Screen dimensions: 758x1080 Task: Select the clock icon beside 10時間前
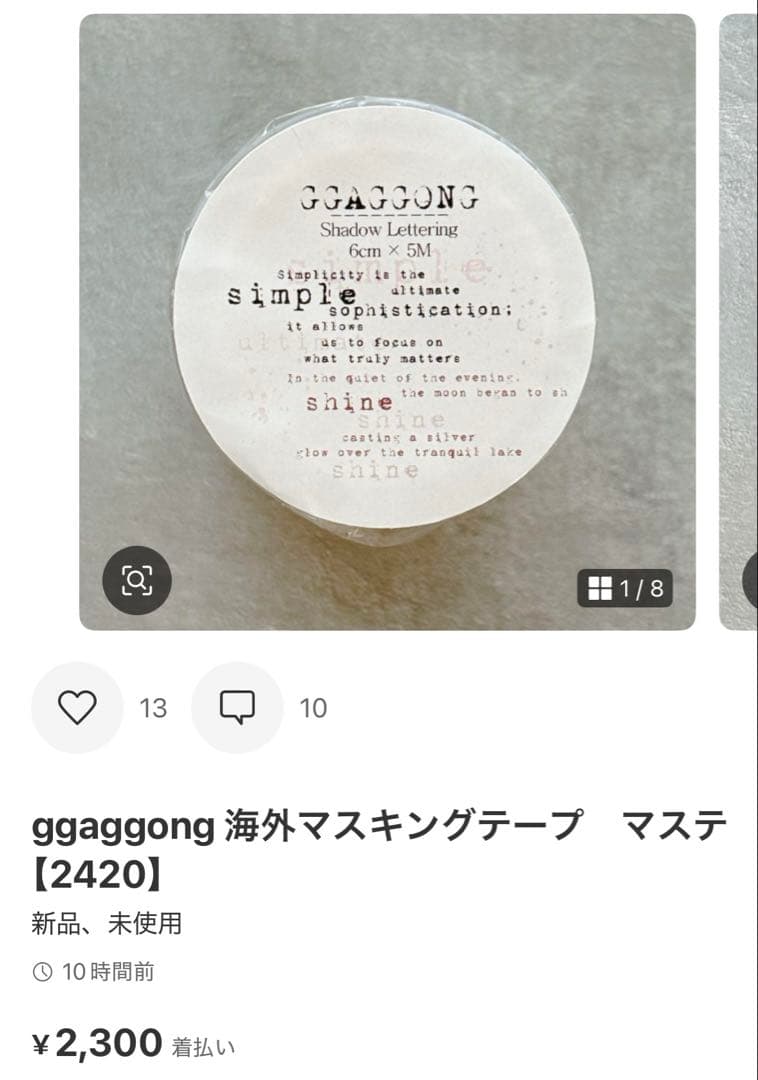pyautogui.click(x=41, y=969)
